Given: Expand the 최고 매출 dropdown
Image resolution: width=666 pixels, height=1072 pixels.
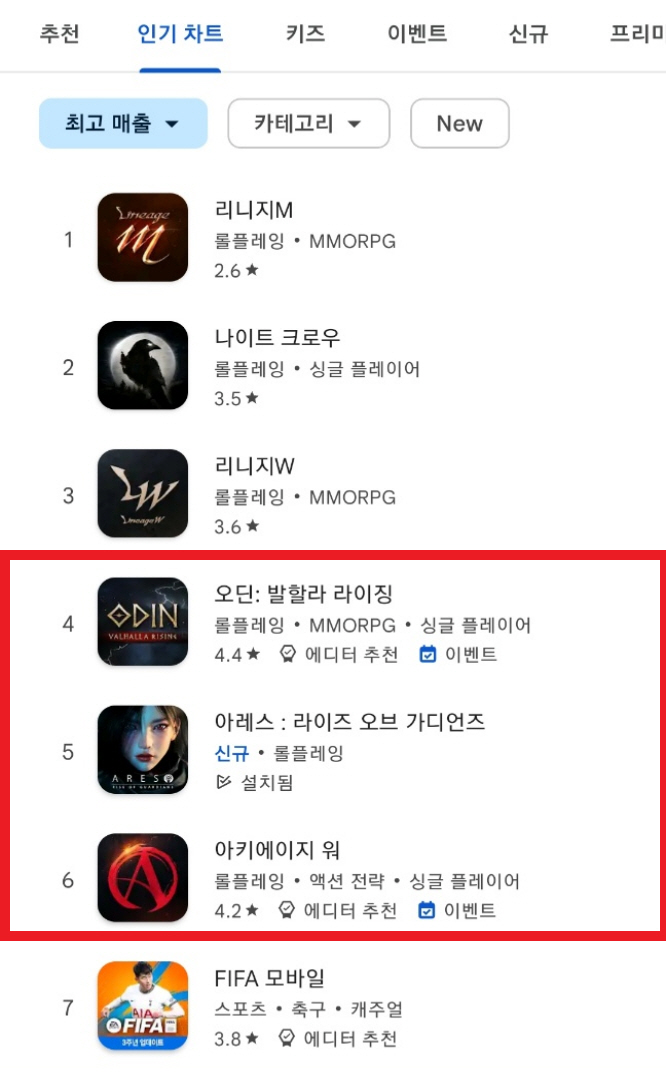Looking at the screenshot, I should pos(123,124).
